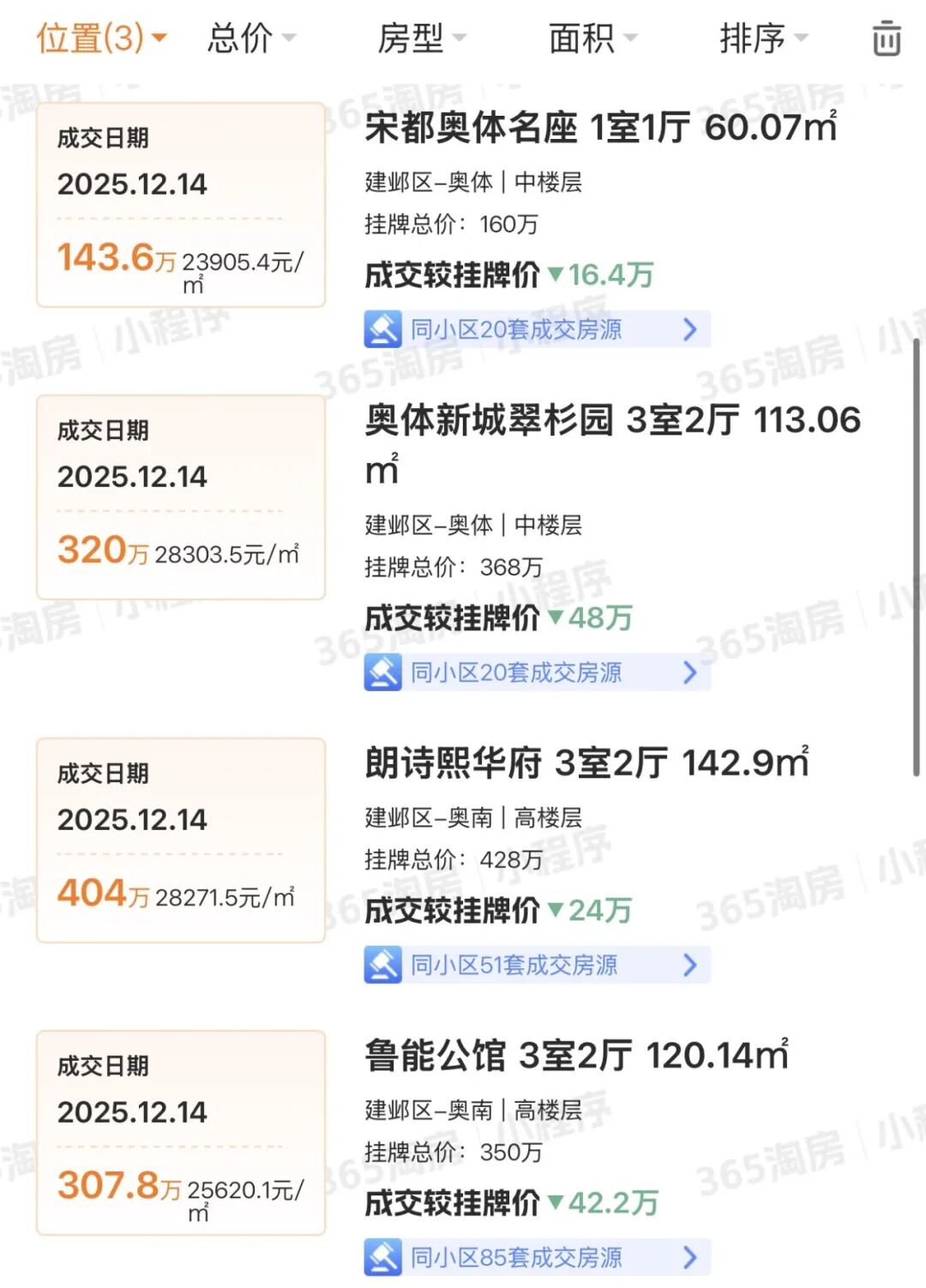Expand the 总价 filter

250,39
